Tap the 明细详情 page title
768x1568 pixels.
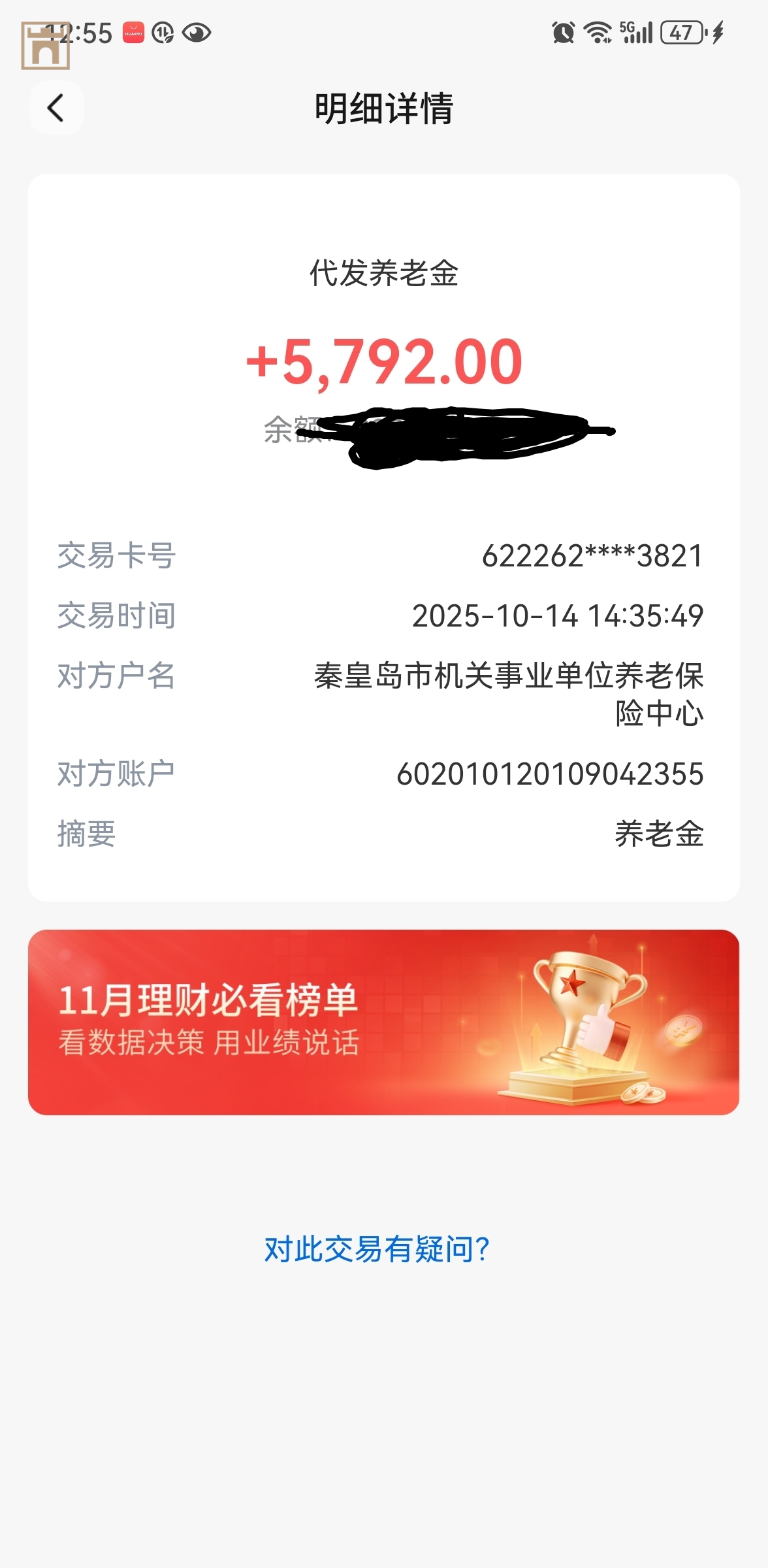click(384, 108)
